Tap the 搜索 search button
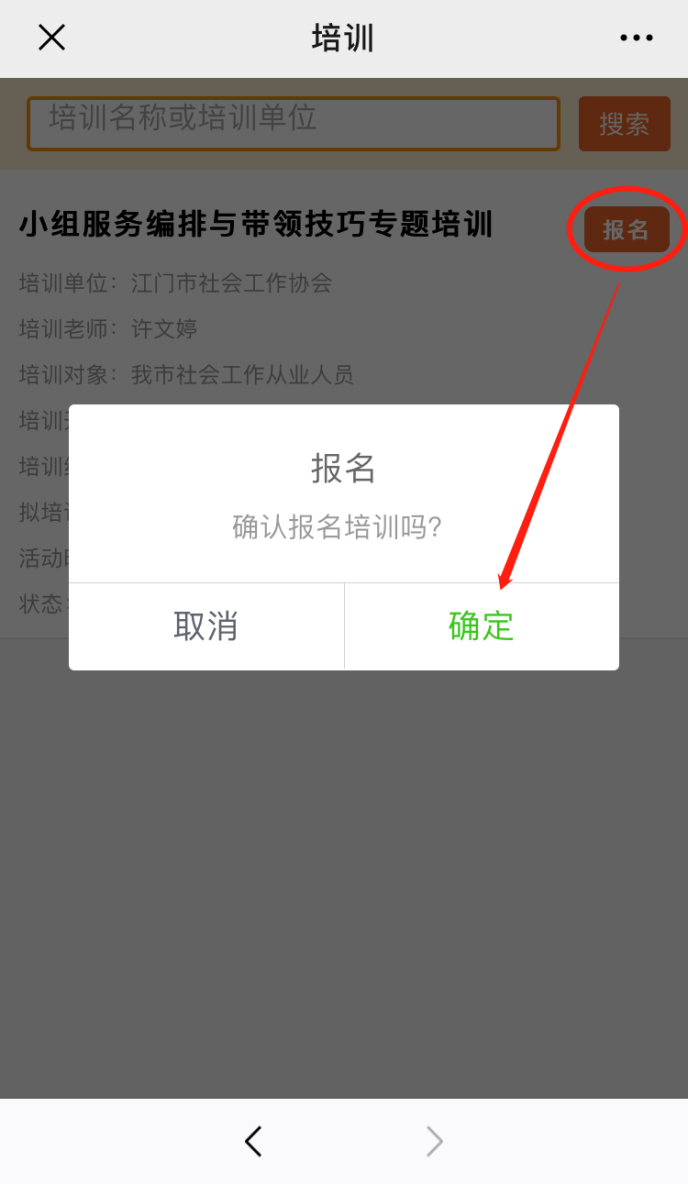Image resolution: width=688 pixels, height=1184 pixels. [x=624, y=124]
